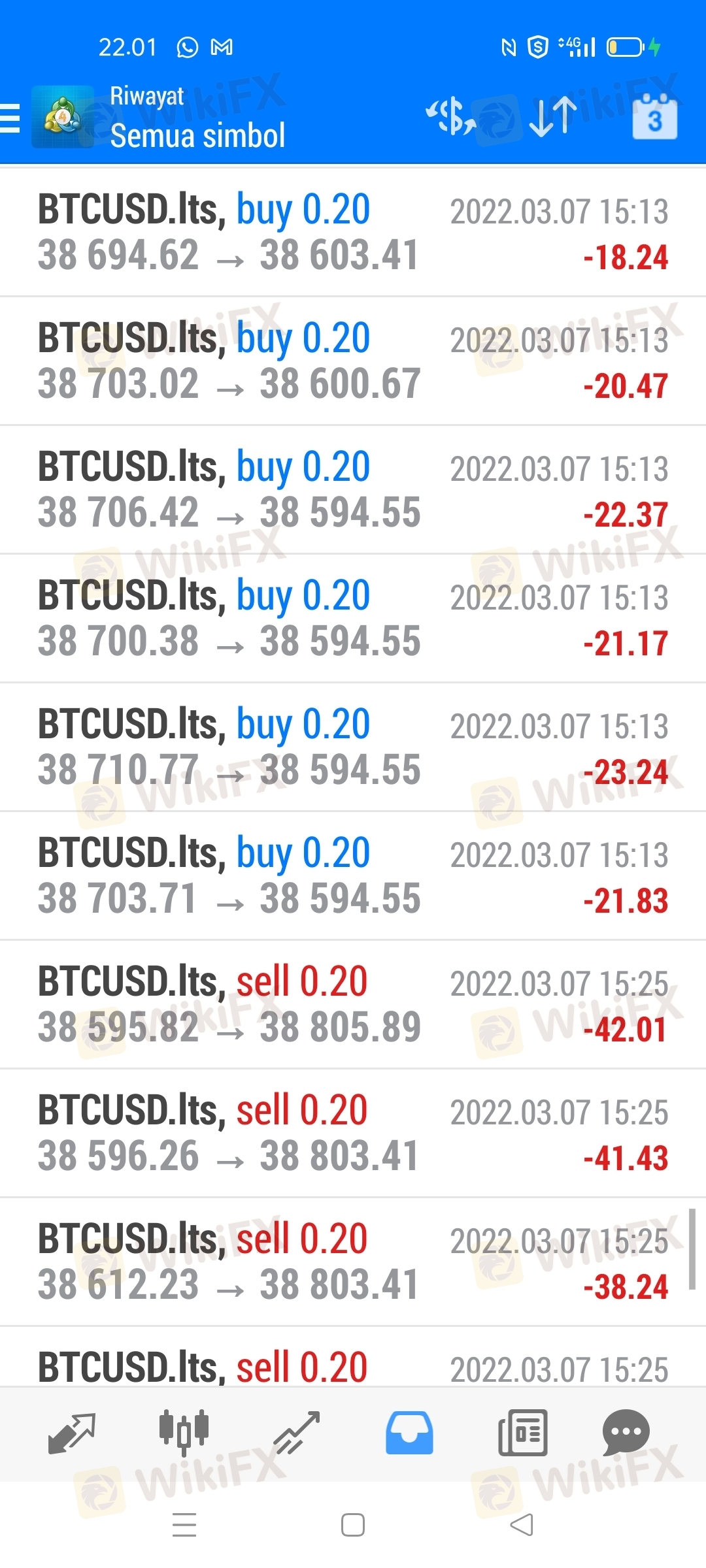
Task: Tap the symbol filter dollar icon
Action: (450, 117)
